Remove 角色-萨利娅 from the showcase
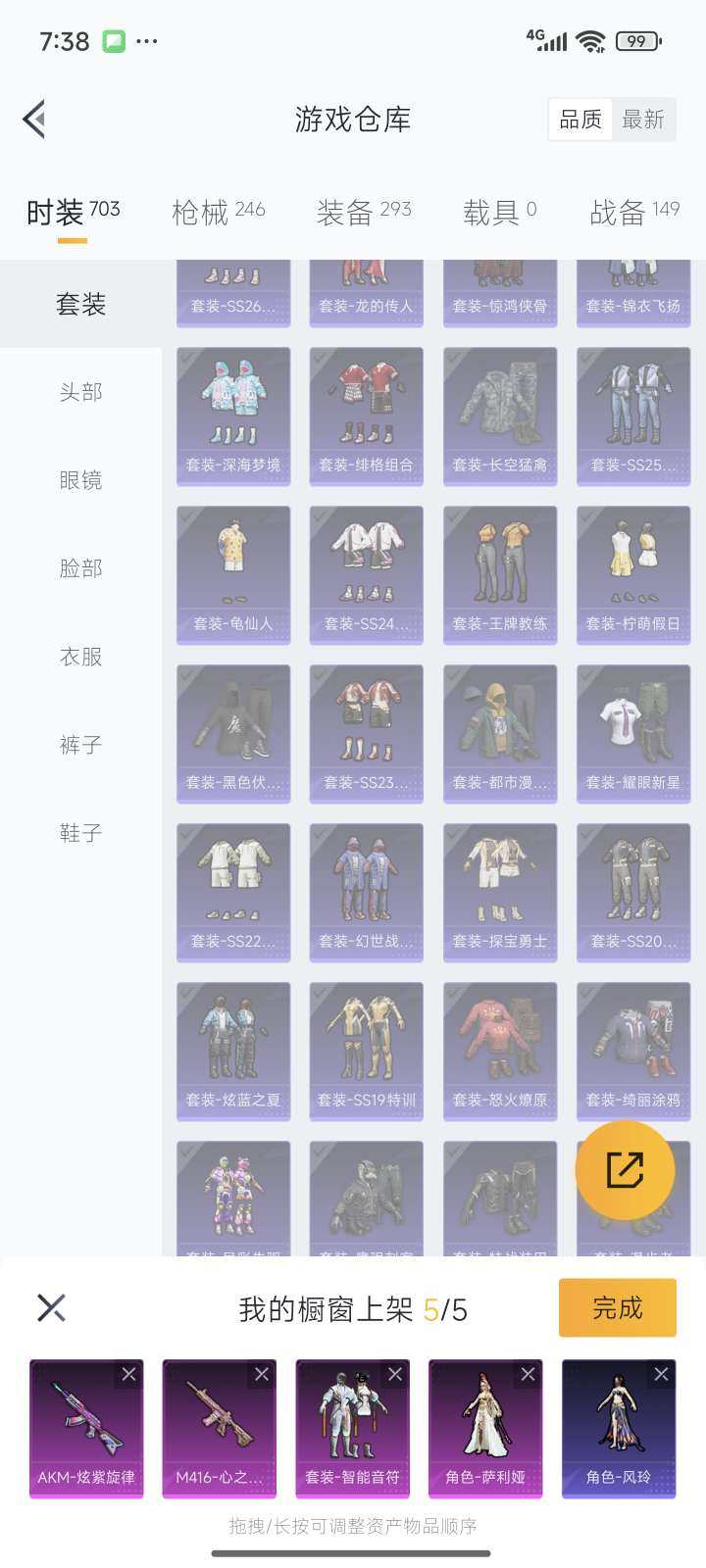Viewport: 706px width, 1568px height. coord(528,1375)
